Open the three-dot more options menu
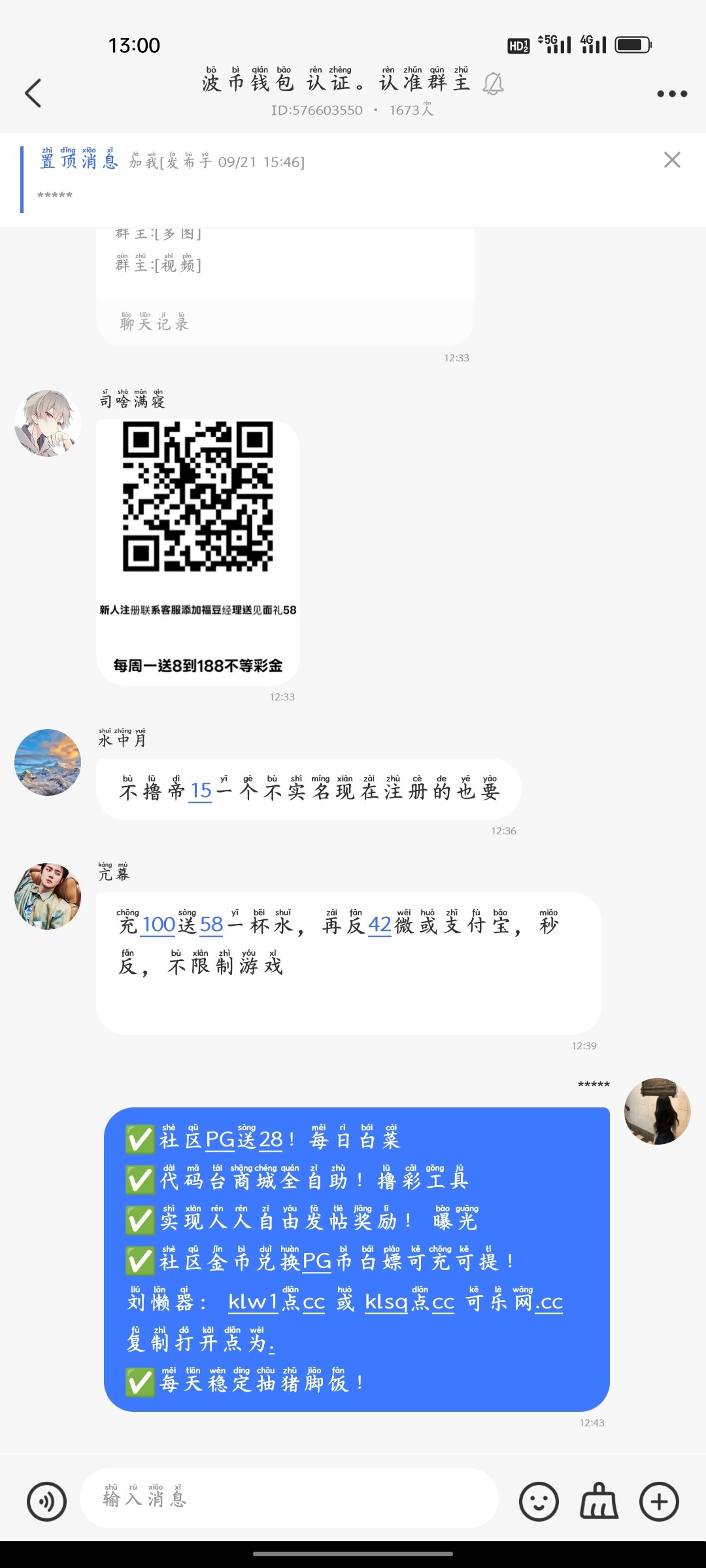This screenshot has width=706, height=1568. [x=671, y=93]
